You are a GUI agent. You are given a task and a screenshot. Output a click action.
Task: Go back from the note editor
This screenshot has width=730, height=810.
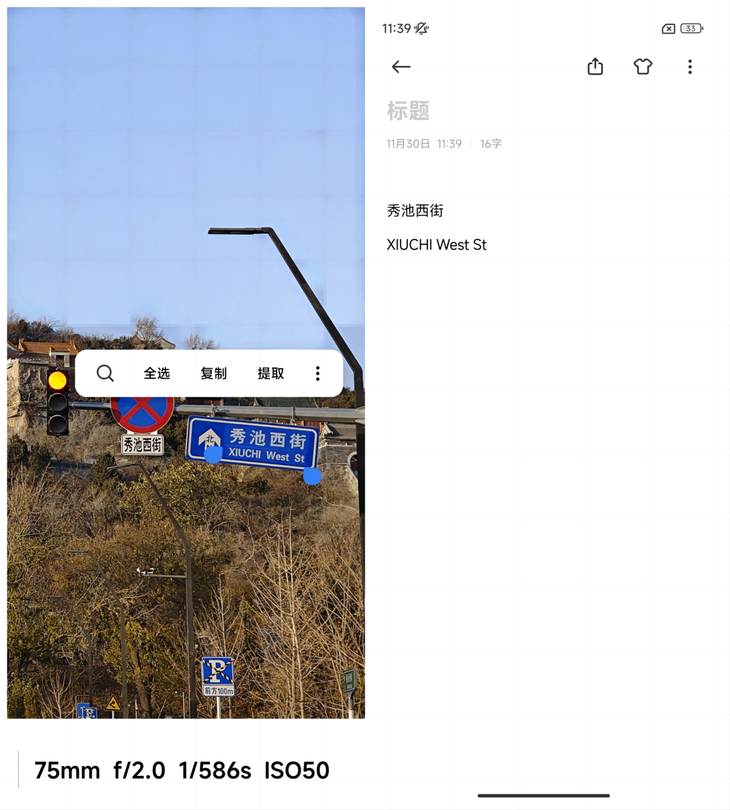[401, 67]
